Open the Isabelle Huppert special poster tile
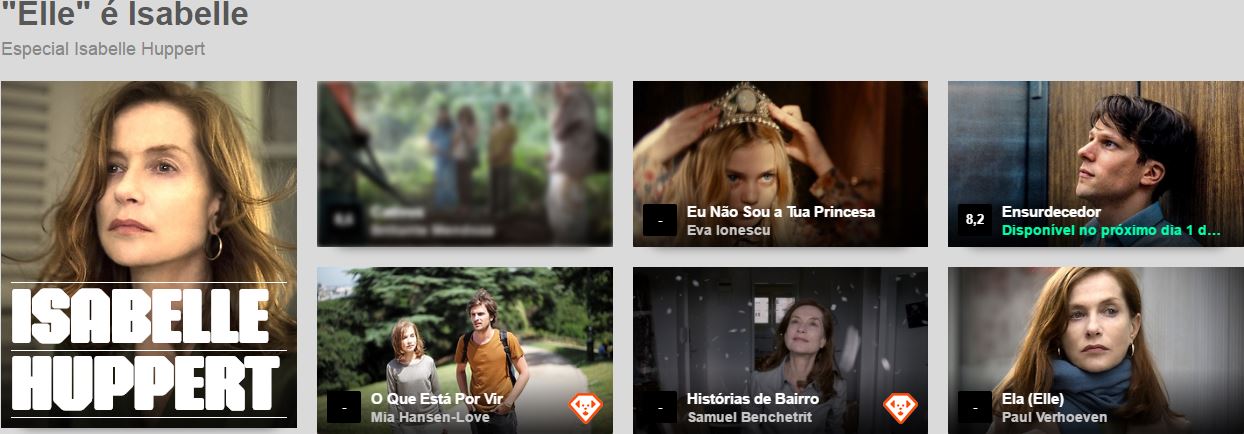Screen dimensions: 1244x434 point(149,255)
